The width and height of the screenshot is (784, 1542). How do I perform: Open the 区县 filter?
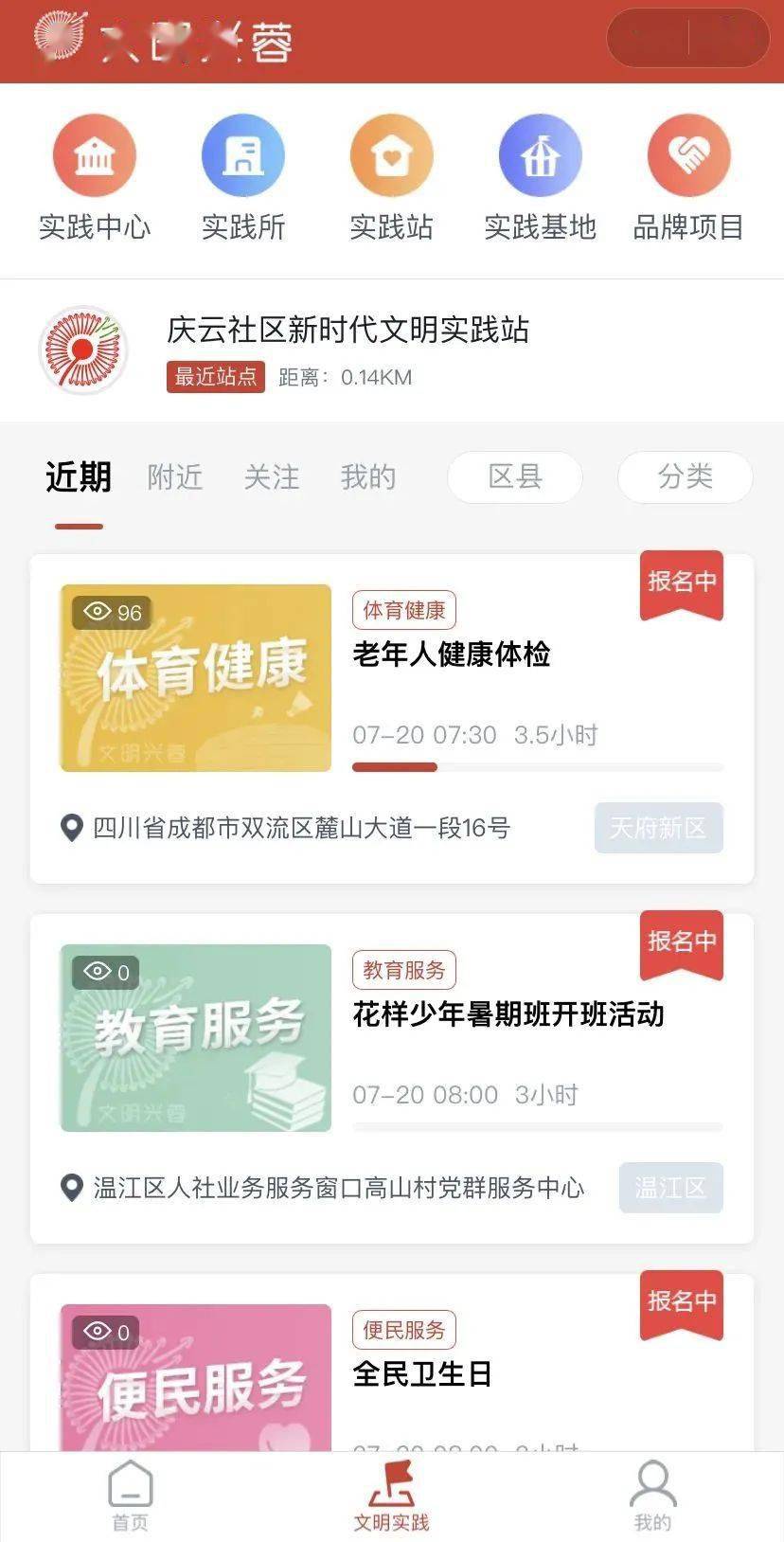(x=515, y=476)
